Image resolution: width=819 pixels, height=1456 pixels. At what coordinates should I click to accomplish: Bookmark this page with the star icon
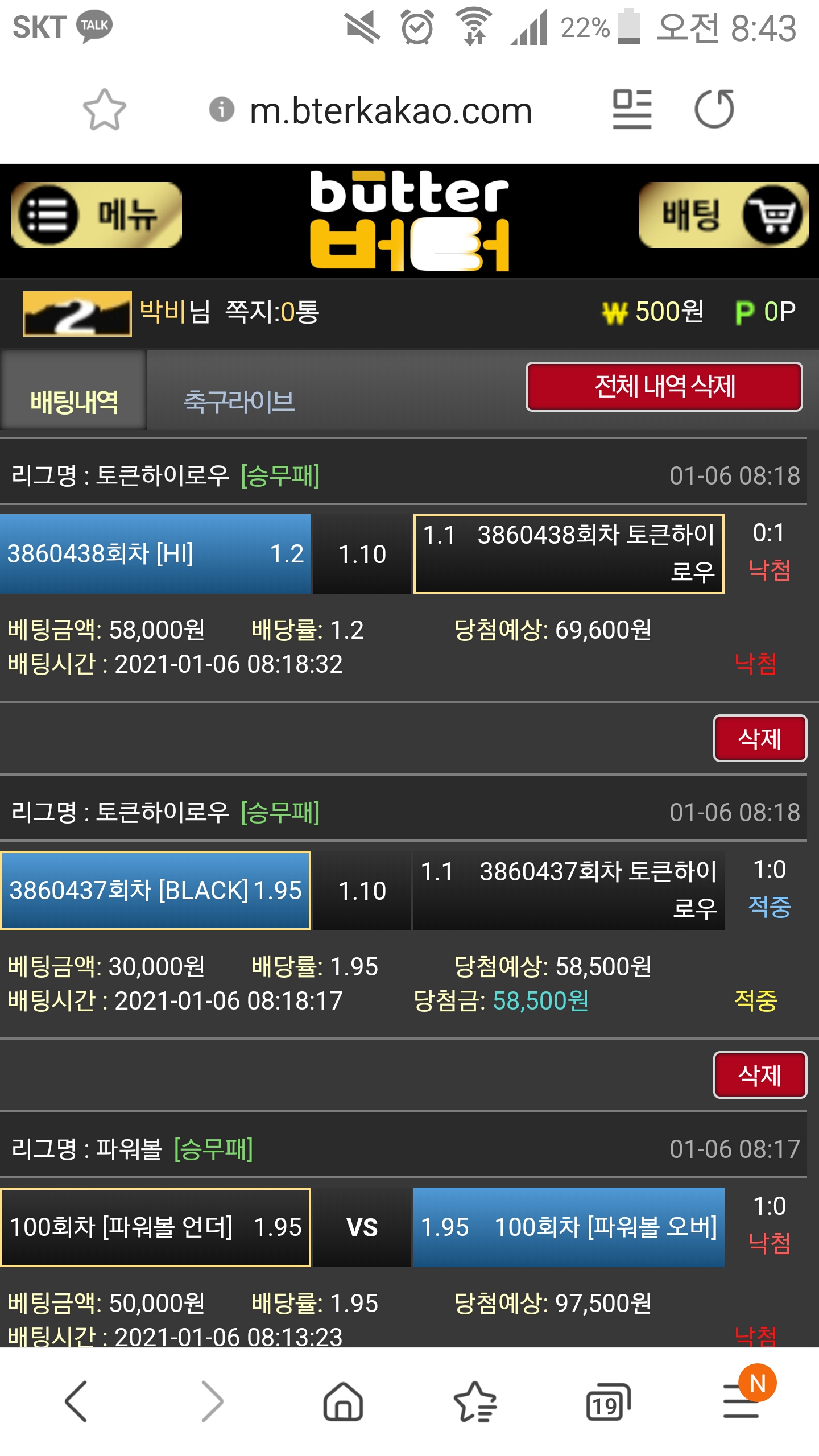tap(104, 109)
